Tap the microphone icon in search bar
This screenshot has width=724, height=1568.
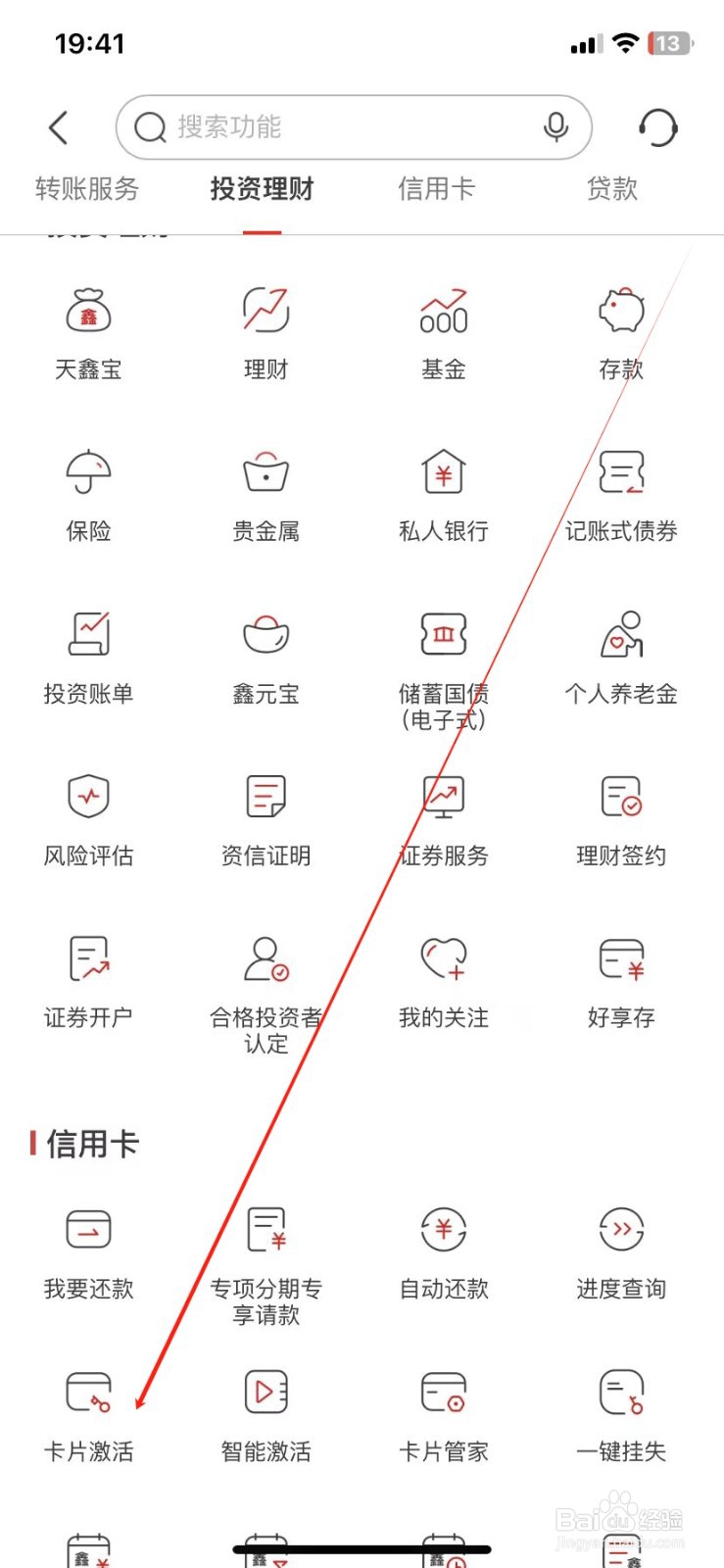click(556, 126)
